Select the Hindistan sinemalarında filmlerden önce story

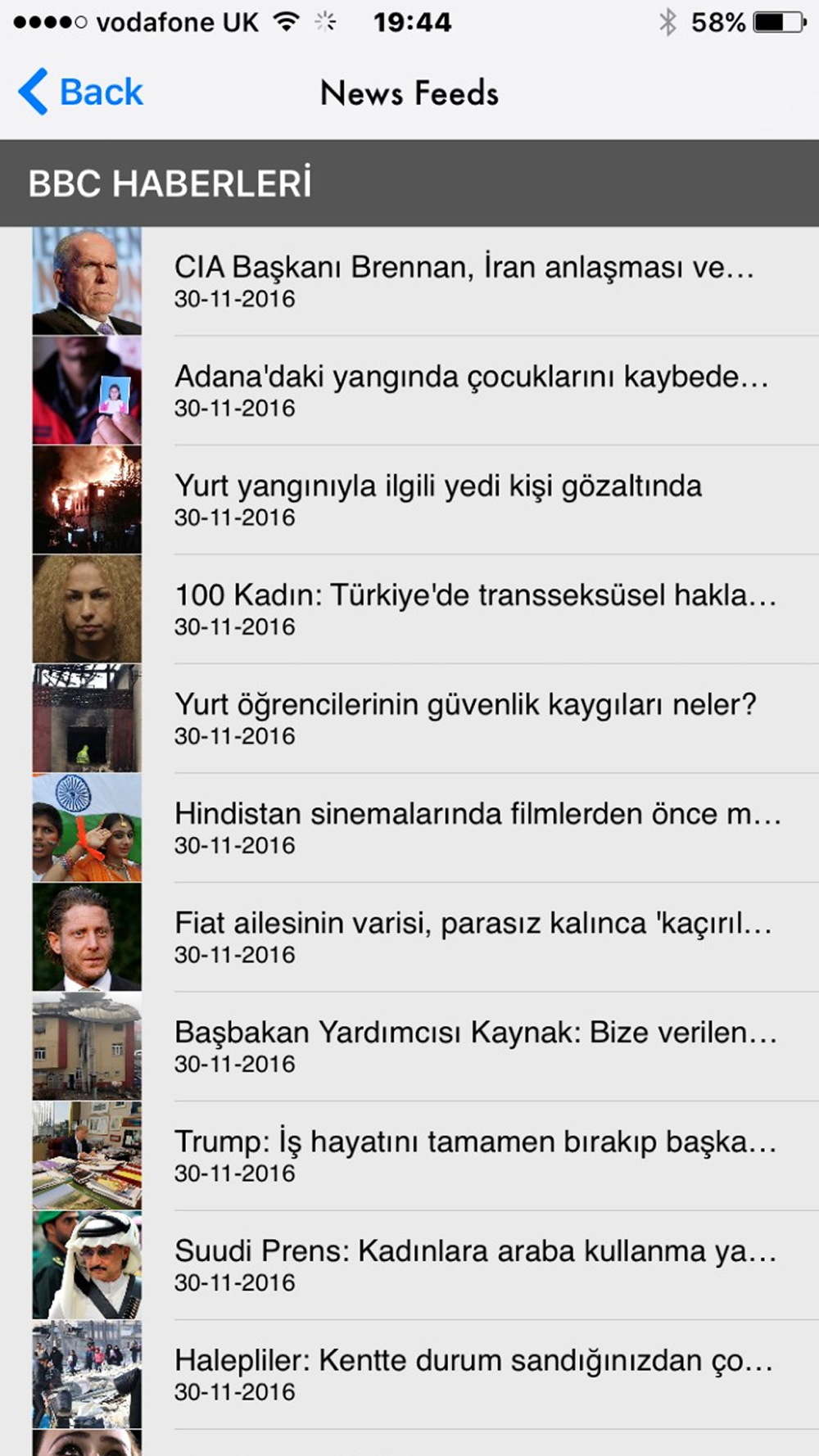[x=477, y=827]
